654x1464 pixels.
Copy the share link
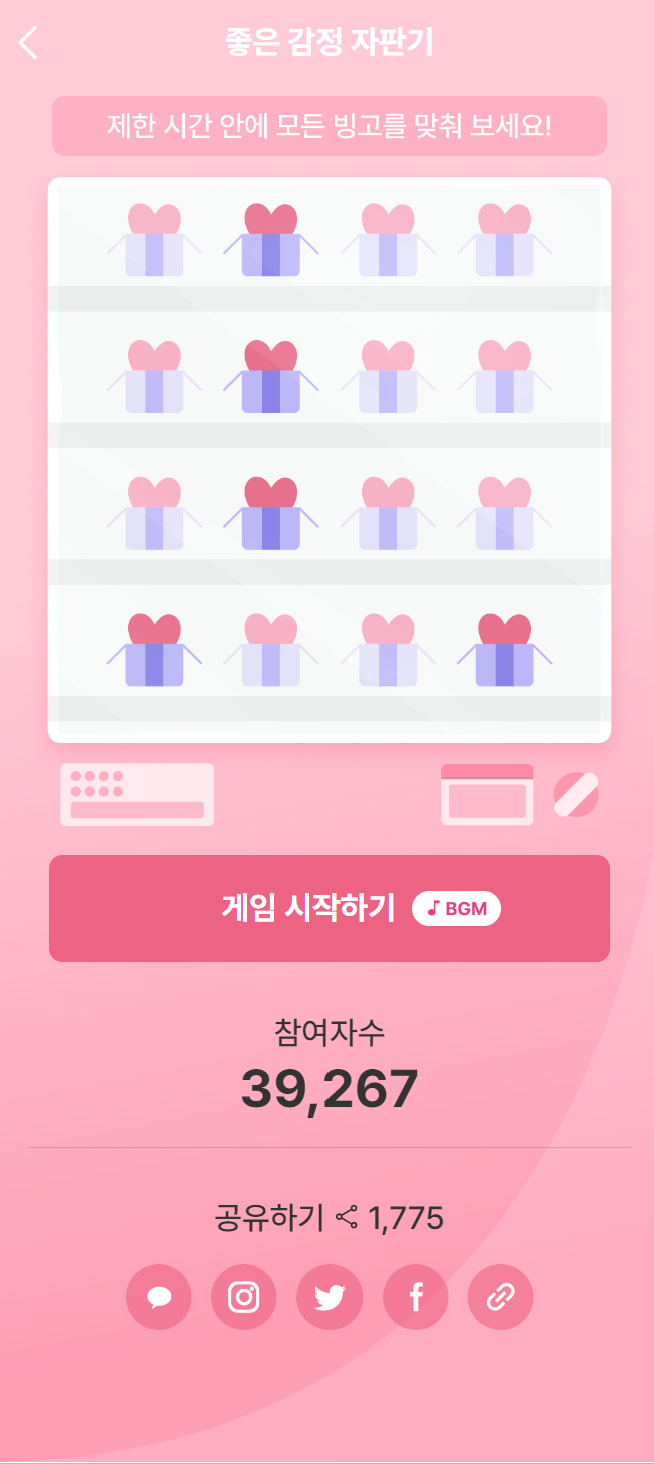(x=500, y=1297)
